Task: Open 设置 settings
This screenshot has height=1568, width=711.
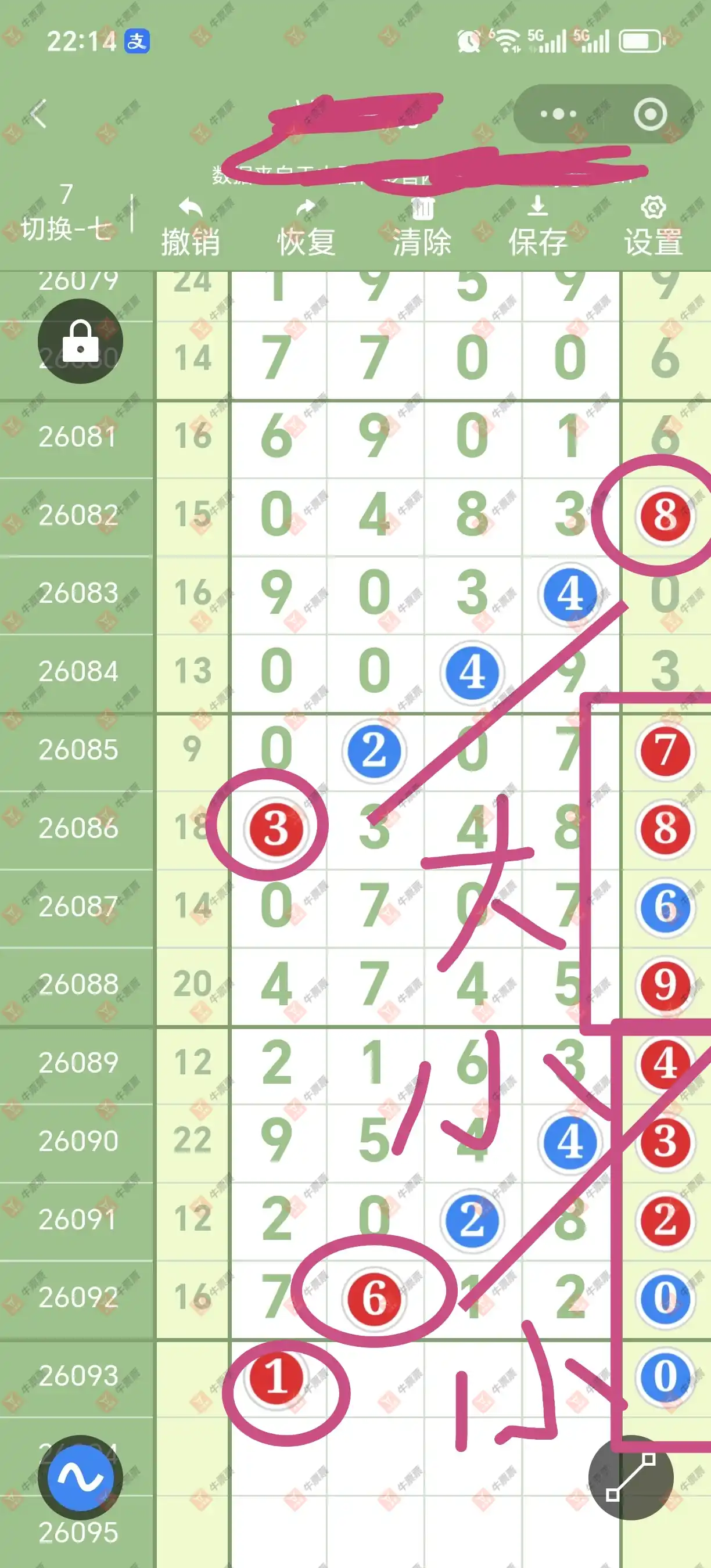Action: tap(653, 228)
